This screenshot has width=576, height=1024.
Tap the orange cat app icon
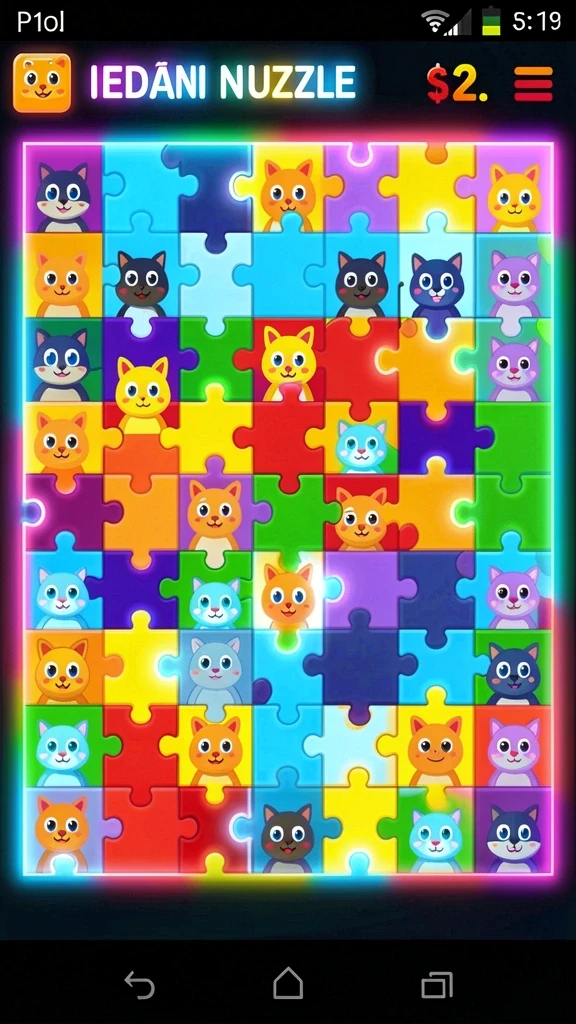pos(42,83)
